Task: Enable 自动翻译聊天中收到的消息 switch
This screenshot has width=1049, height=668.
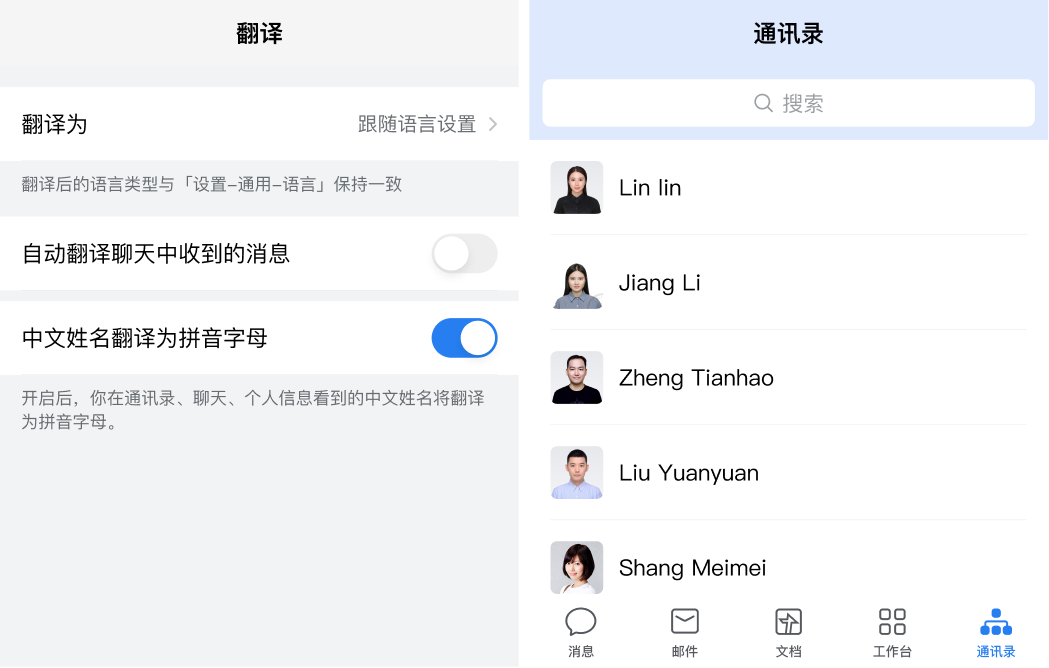Action: [464, 254]
